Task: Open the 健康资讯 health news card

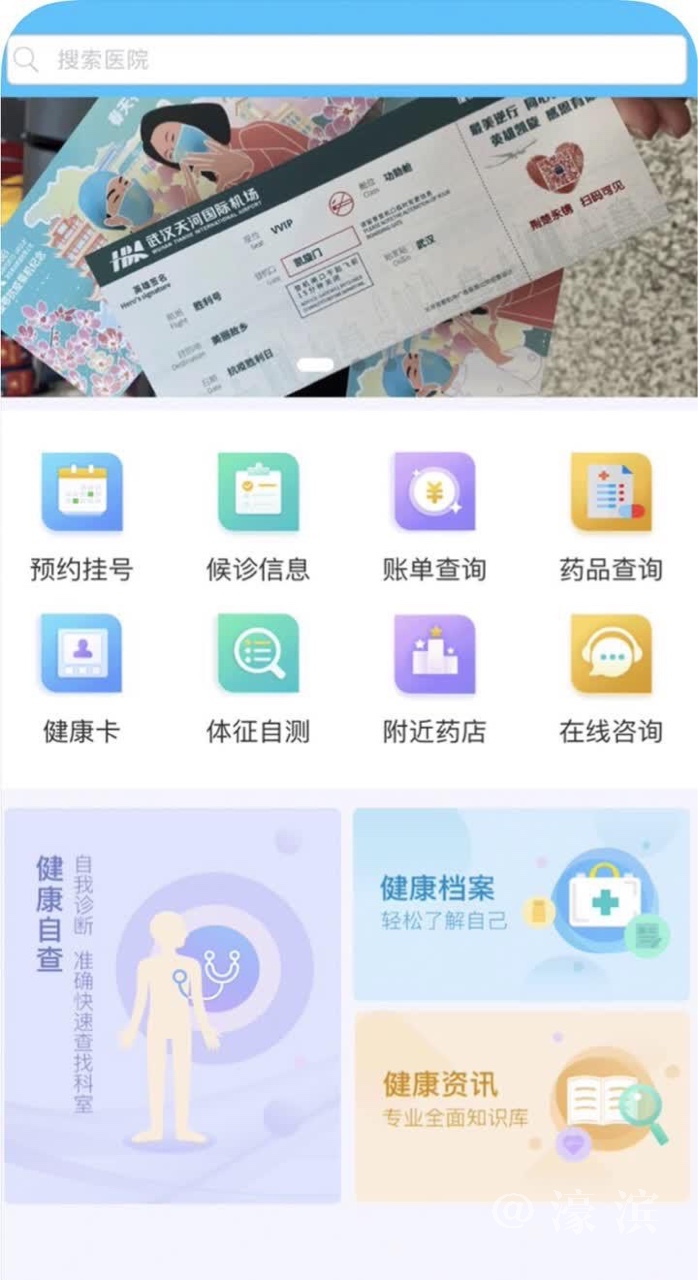Action: click(522, 1105)
